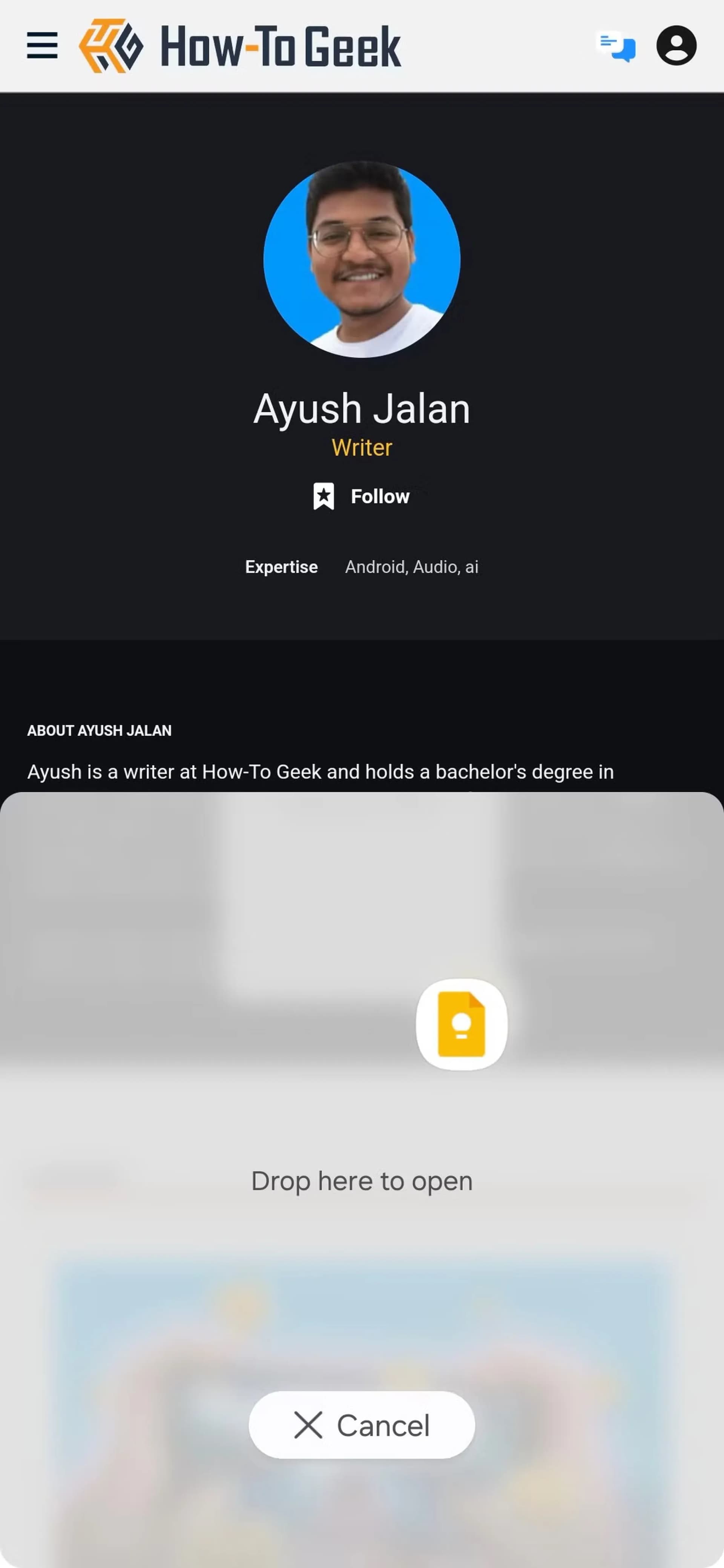Viewport: 724px width, 1568px height.
Task: Cancel the drop to open overlay
Action: pos(362,1425)
